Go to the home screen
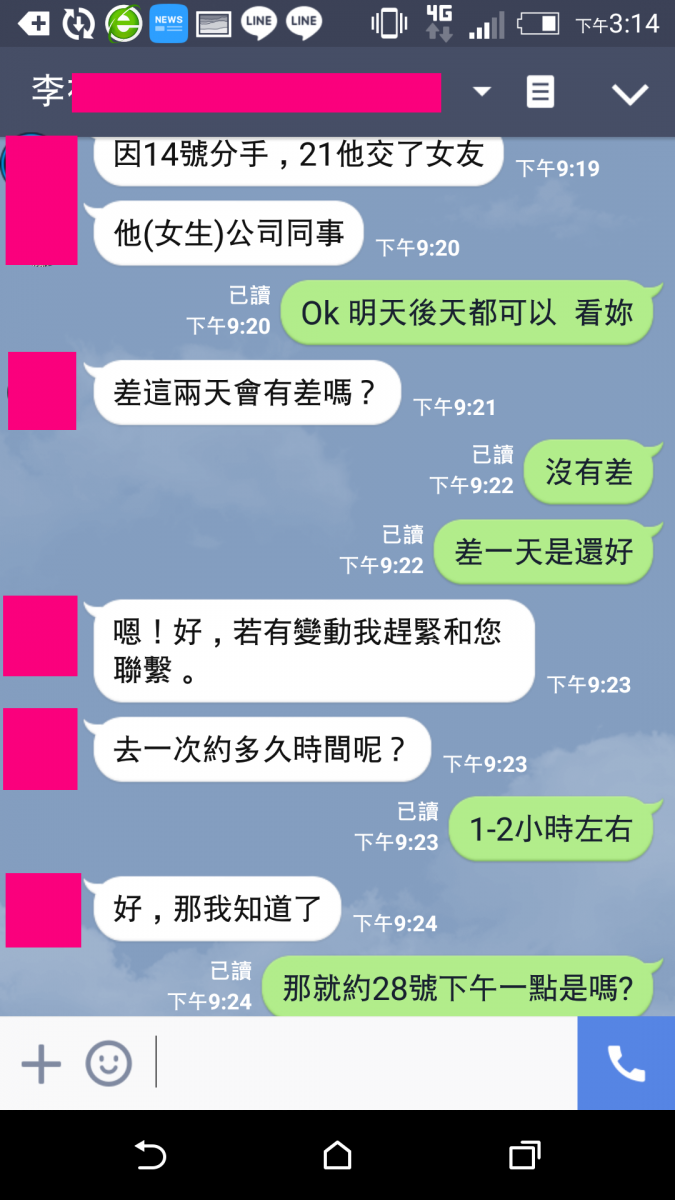Viewport: 675px width, 1200px height. click(338, 1156)
